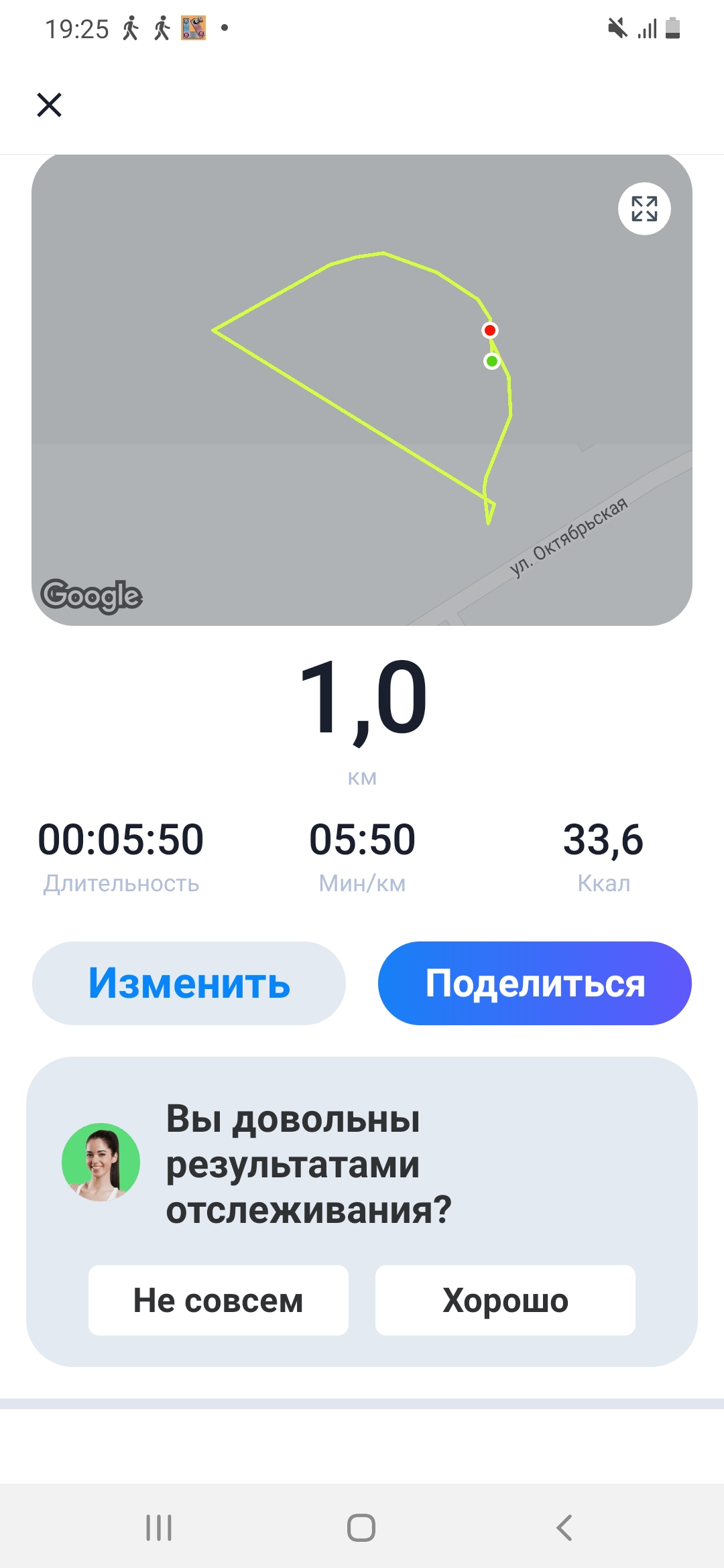
Task: Answer Не совсем to the tracking question
Action: 219,1300
